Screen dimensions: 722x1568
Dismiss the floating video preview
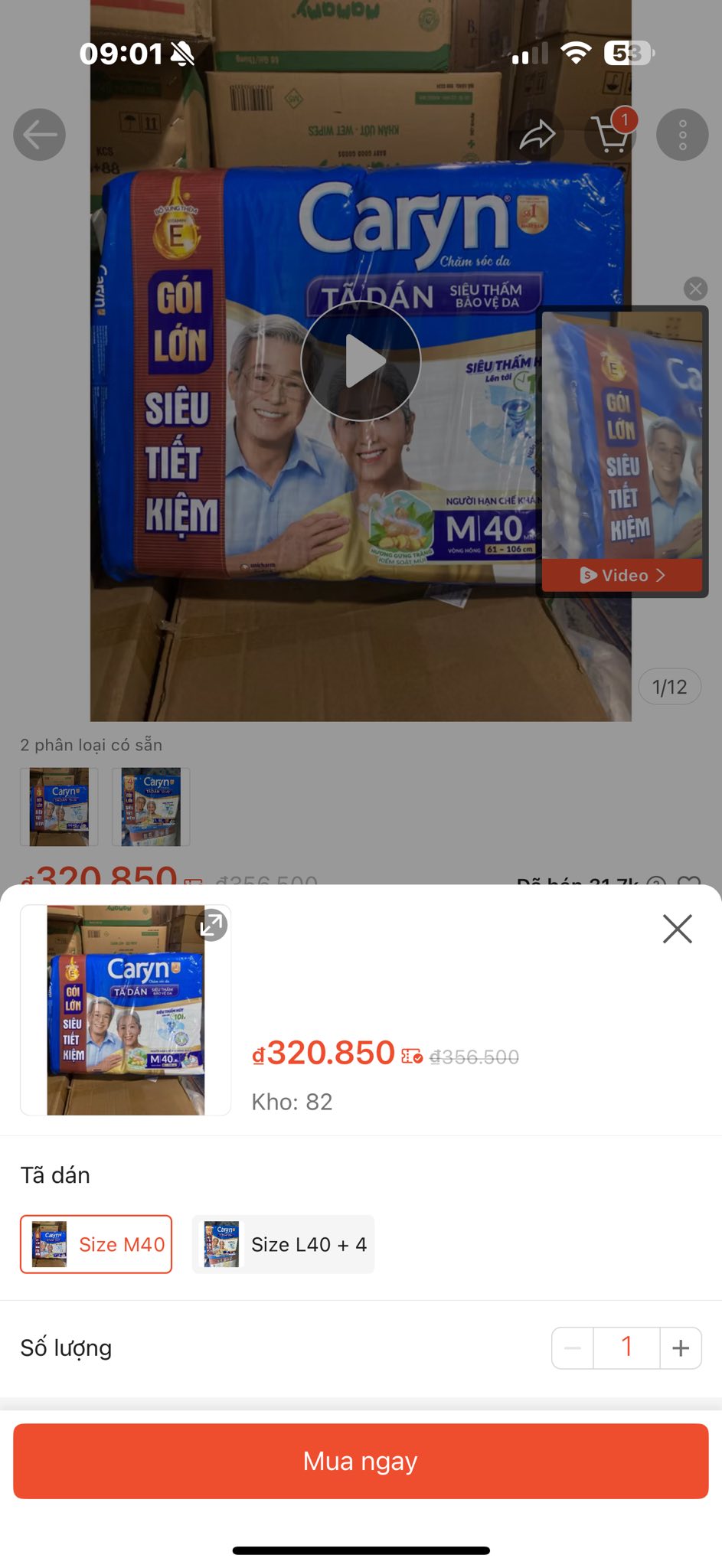click(695, 289)
